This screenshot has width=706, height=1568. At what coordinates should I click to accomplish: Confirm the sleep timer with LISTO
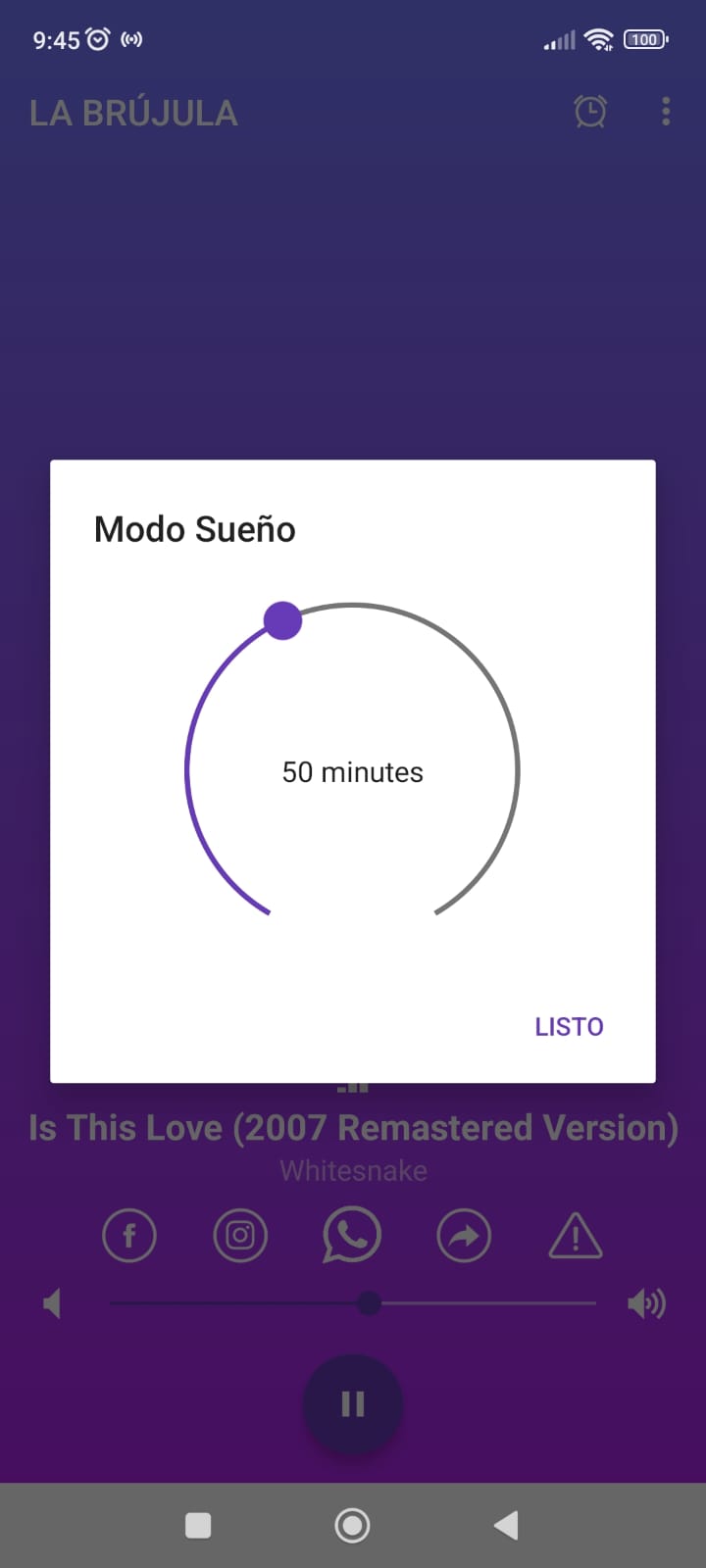569,1026
